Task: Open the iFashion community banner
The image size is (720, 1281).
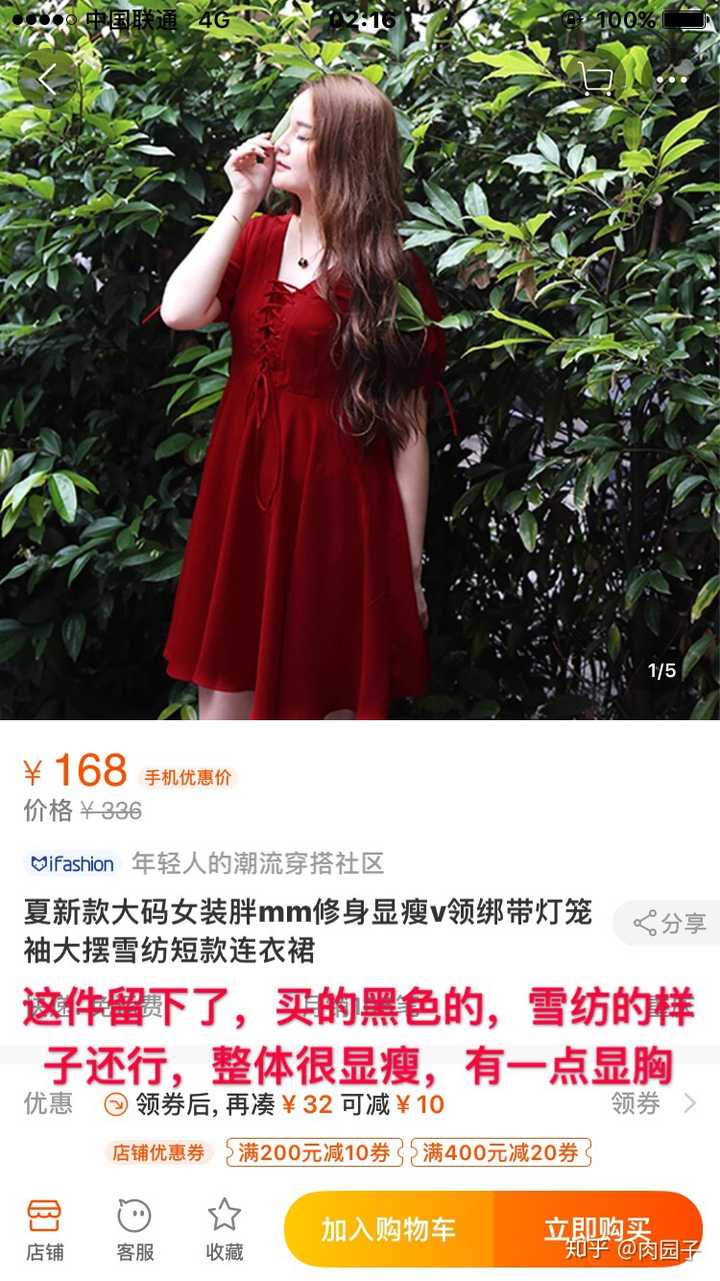Action: (205, 863)
